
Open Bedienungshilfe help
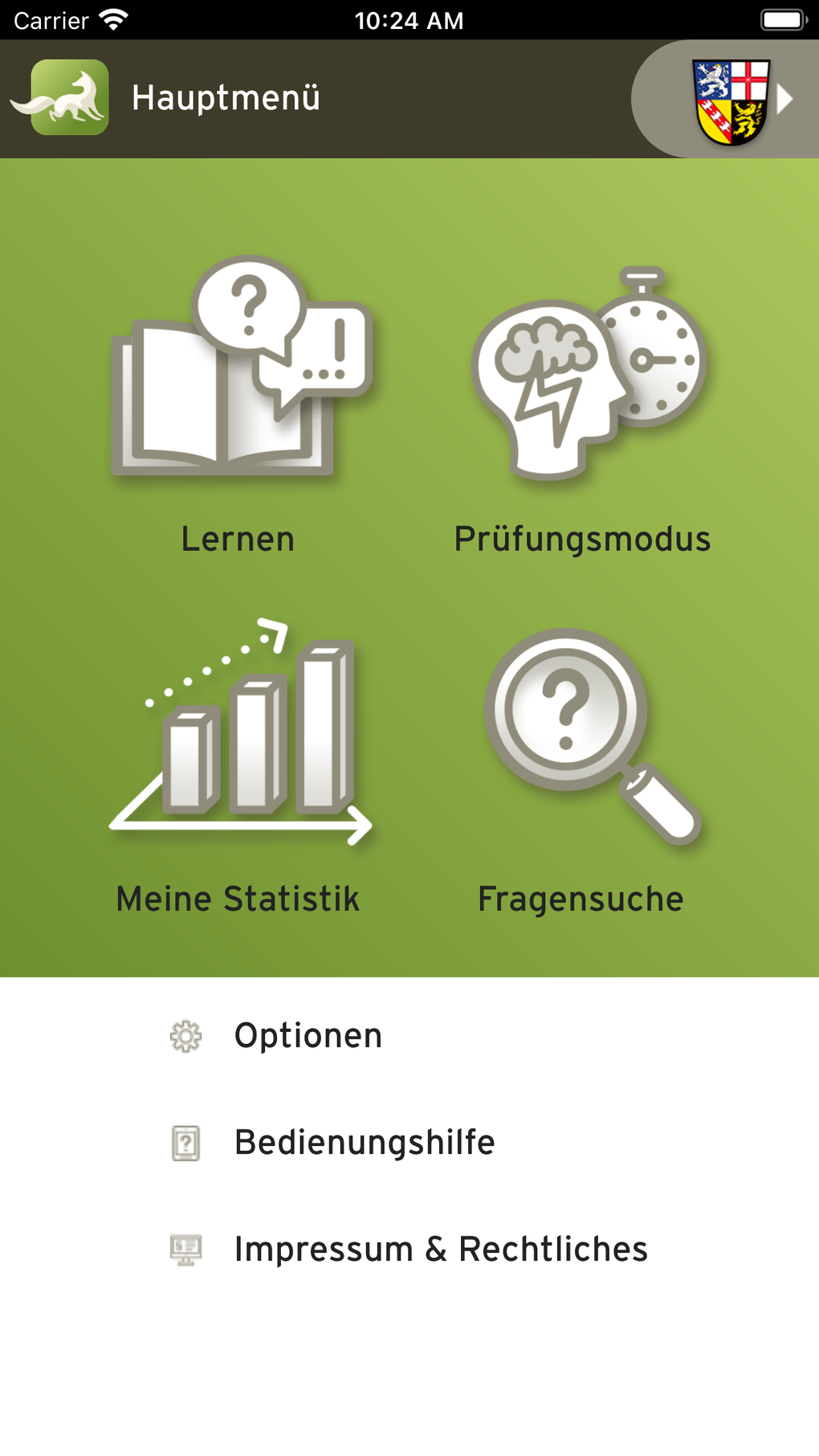(364, 1143)
